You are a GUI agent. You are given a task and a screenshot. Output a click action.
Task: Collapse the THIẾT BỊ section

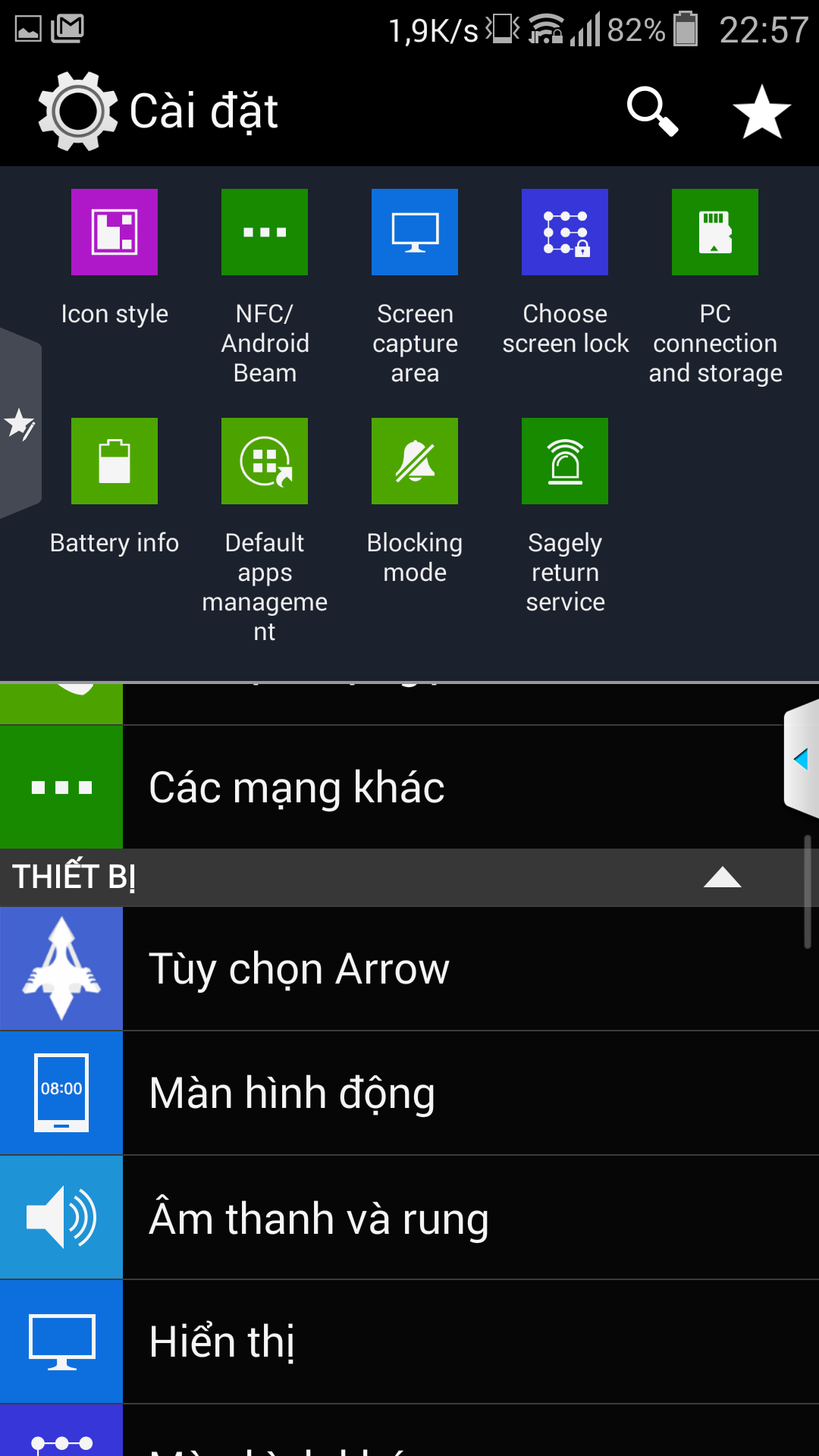(722, 877)
